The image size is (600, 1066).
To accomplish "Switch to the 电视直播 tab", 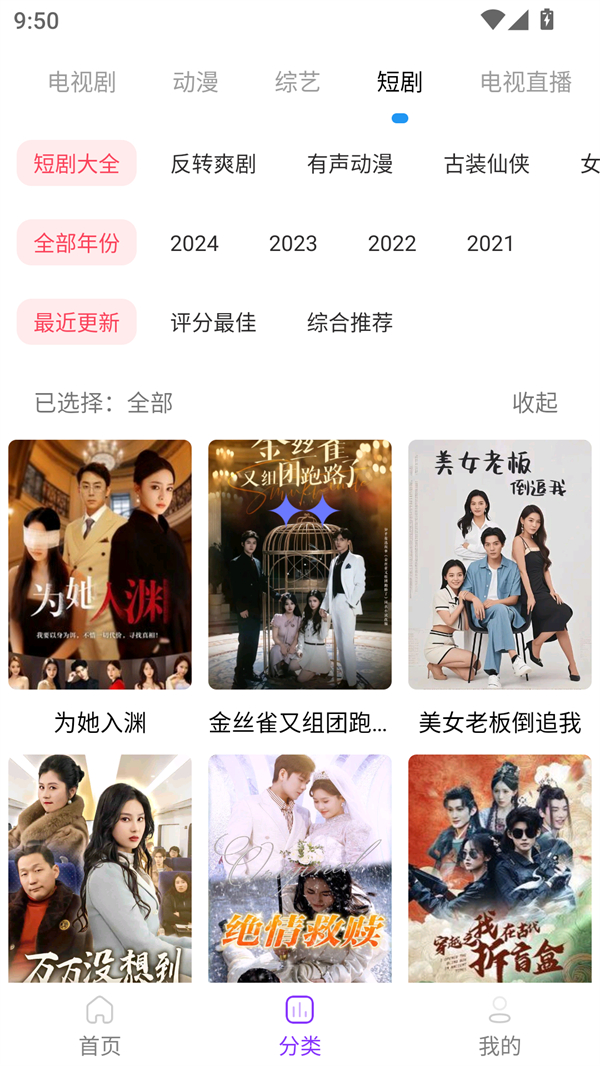I will [x=526, y=82].
